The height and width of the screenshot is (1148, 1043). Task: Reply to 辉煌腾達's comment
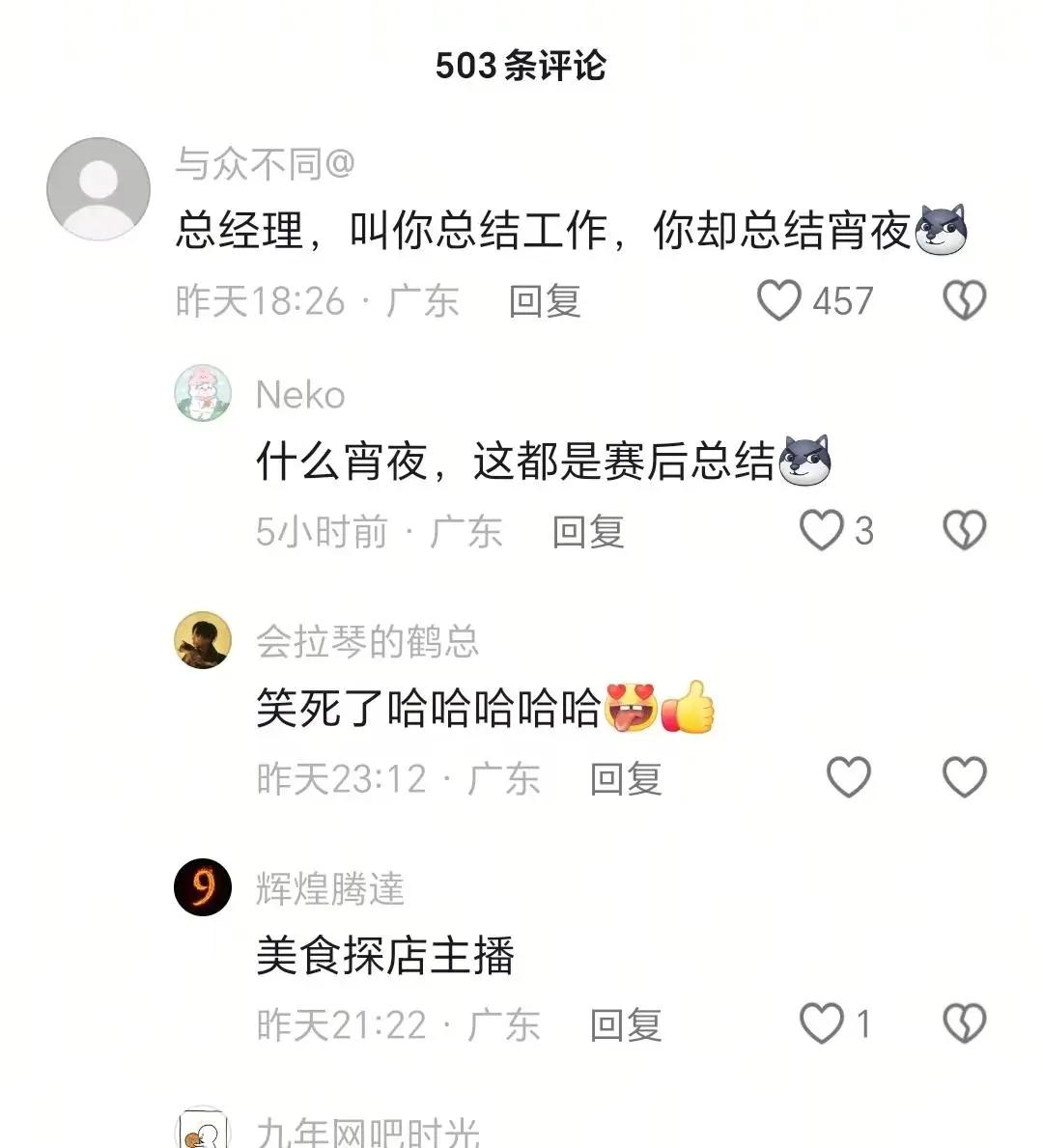click(x=626, y=1025)
